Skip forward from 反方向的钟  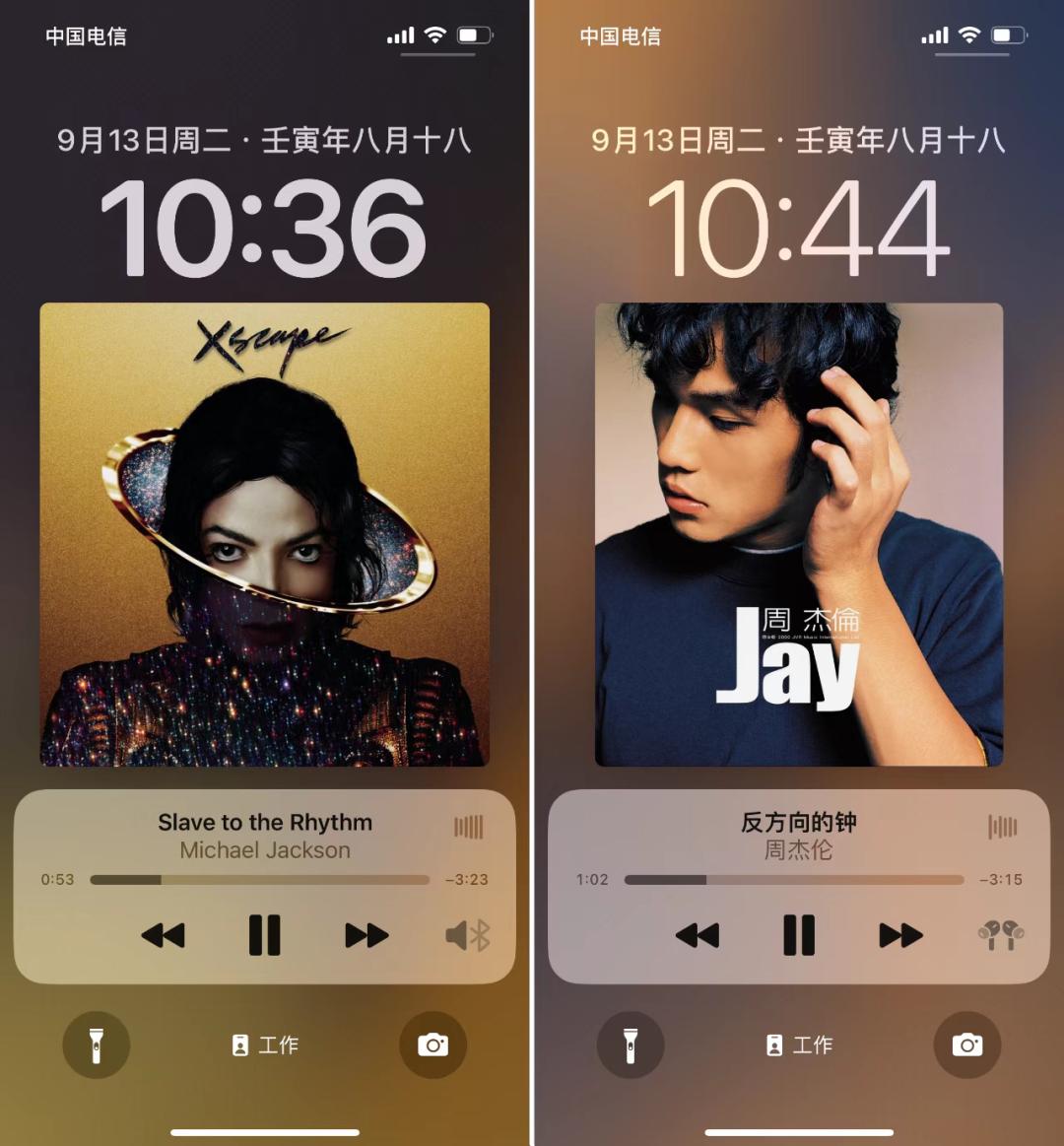tap(900, 935)
